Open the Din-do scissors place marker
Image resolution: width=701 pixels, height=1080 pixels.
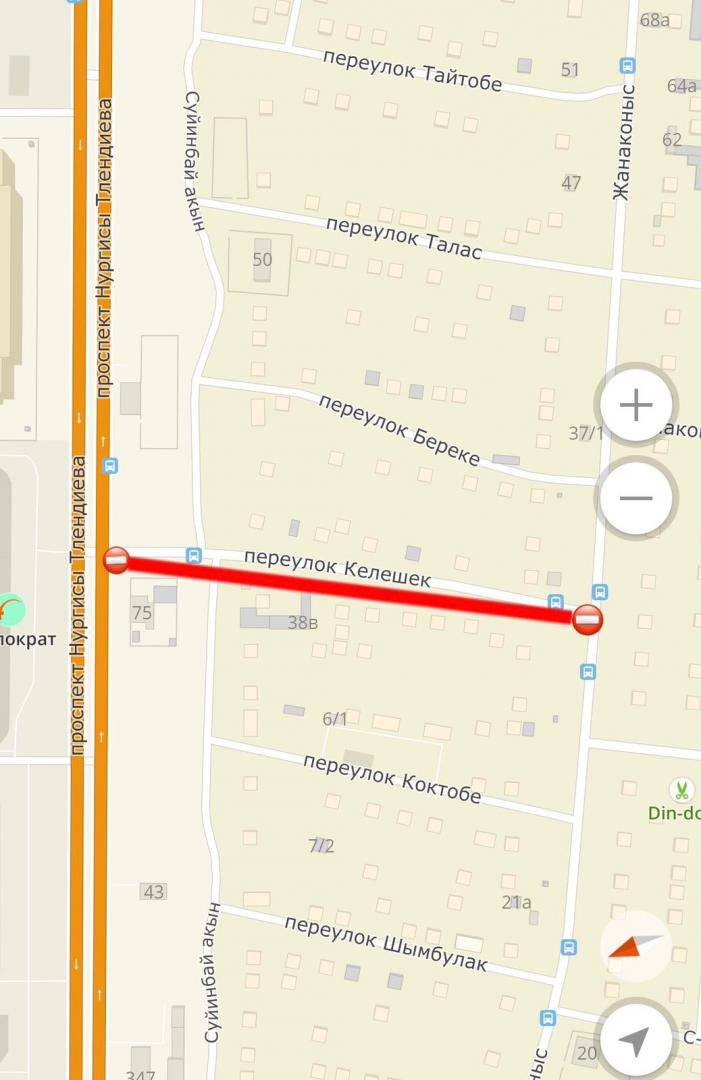[681, 790]
